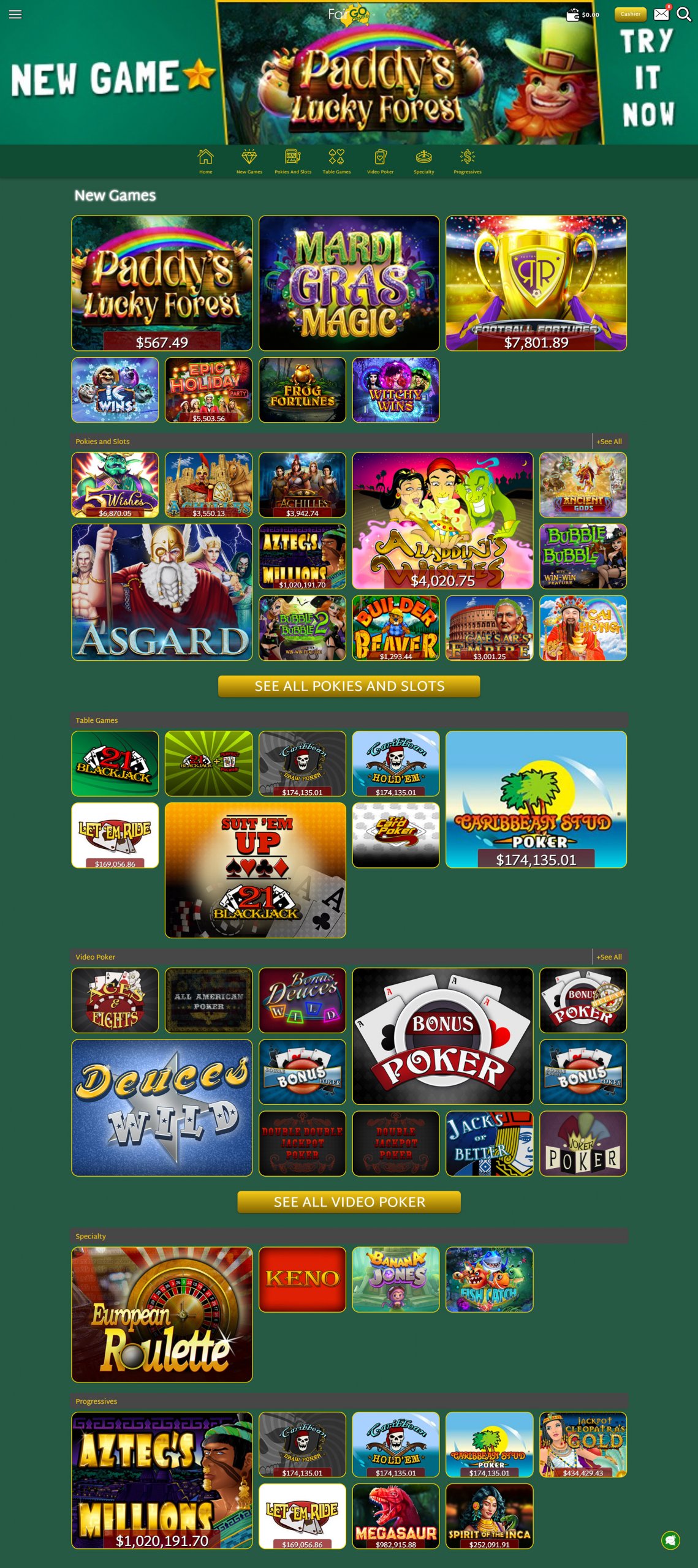698x1568 pixels.
Task: Open the Megasaur progressive game
Action: [396, 1515]
